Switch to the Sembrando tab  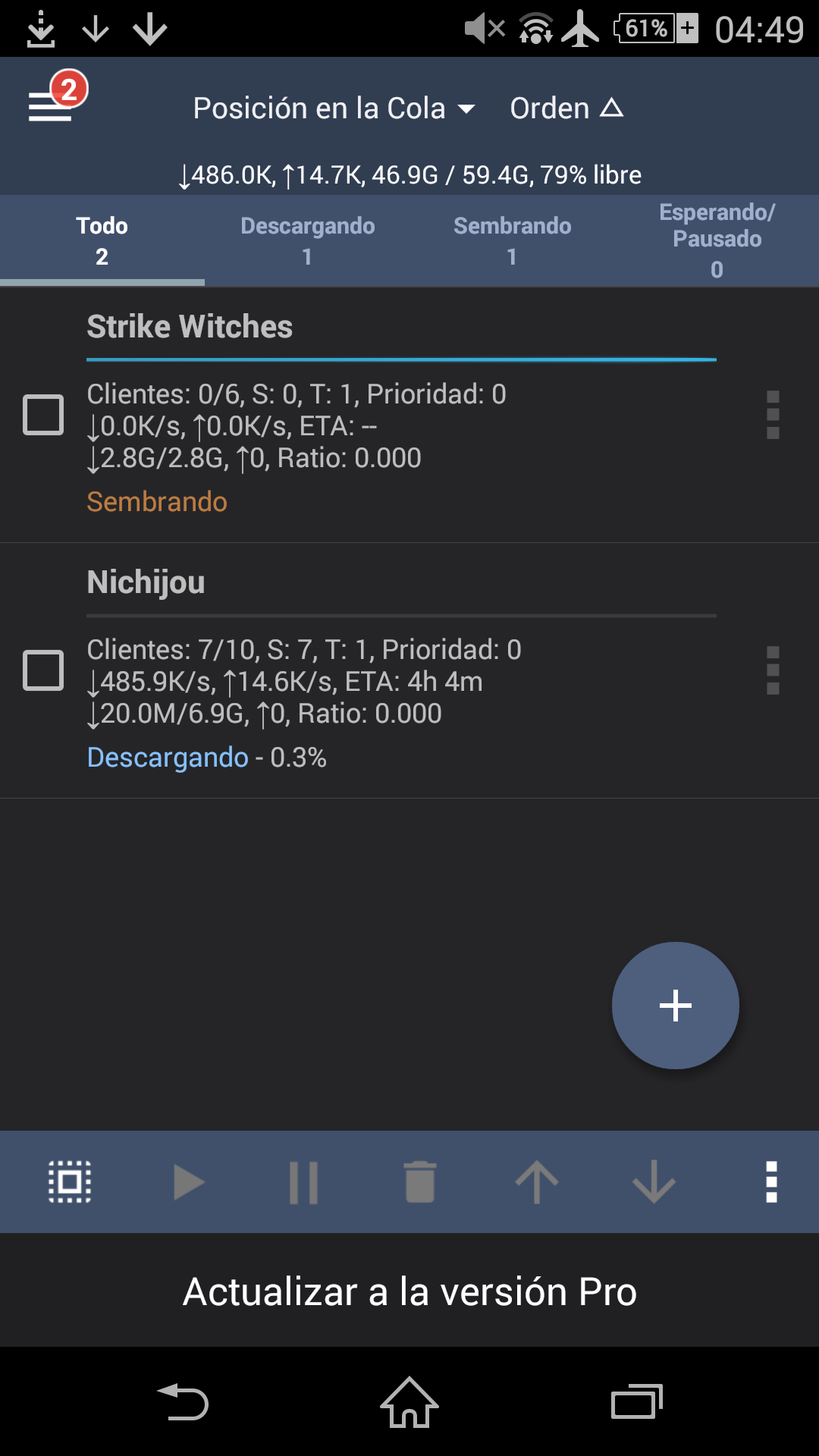point(512,240)
